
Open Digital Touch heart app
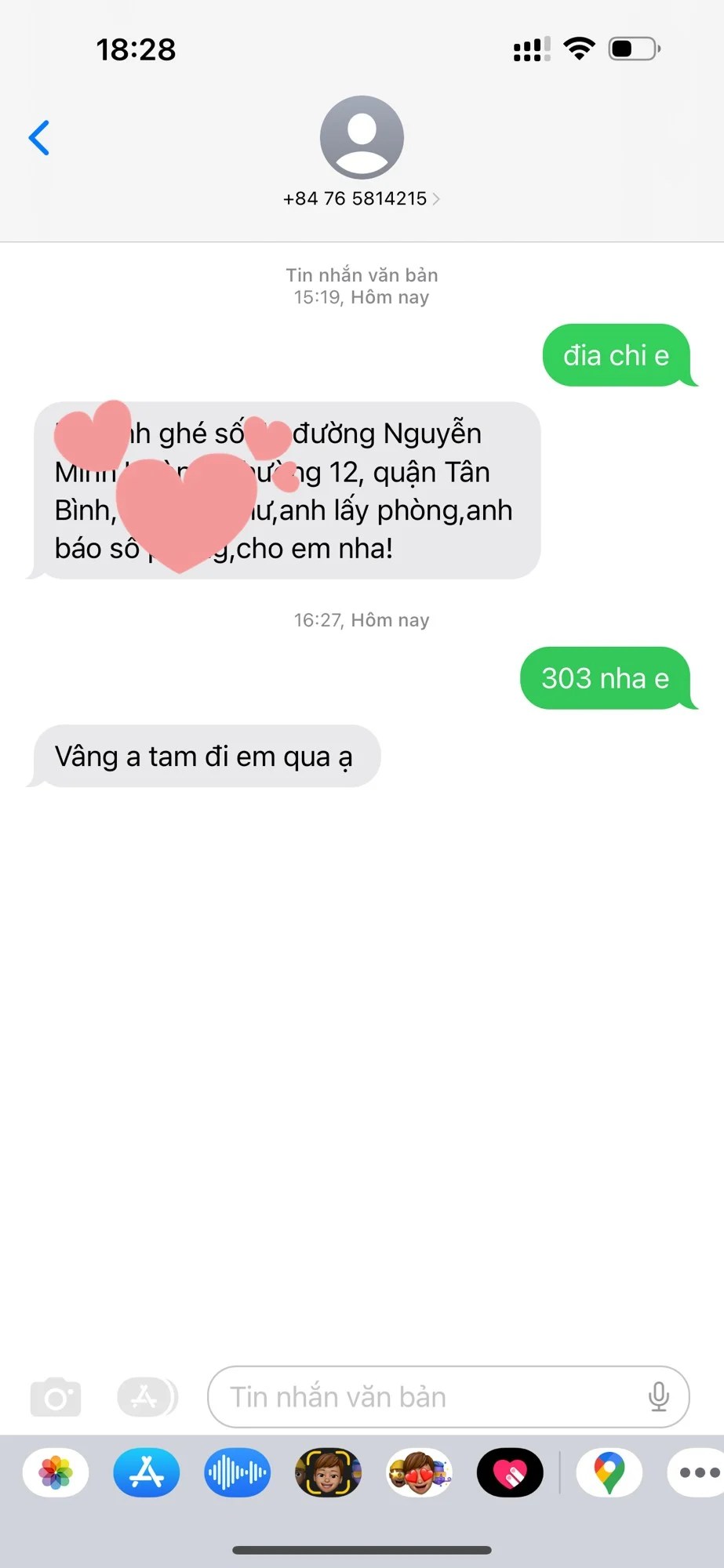510,1472
